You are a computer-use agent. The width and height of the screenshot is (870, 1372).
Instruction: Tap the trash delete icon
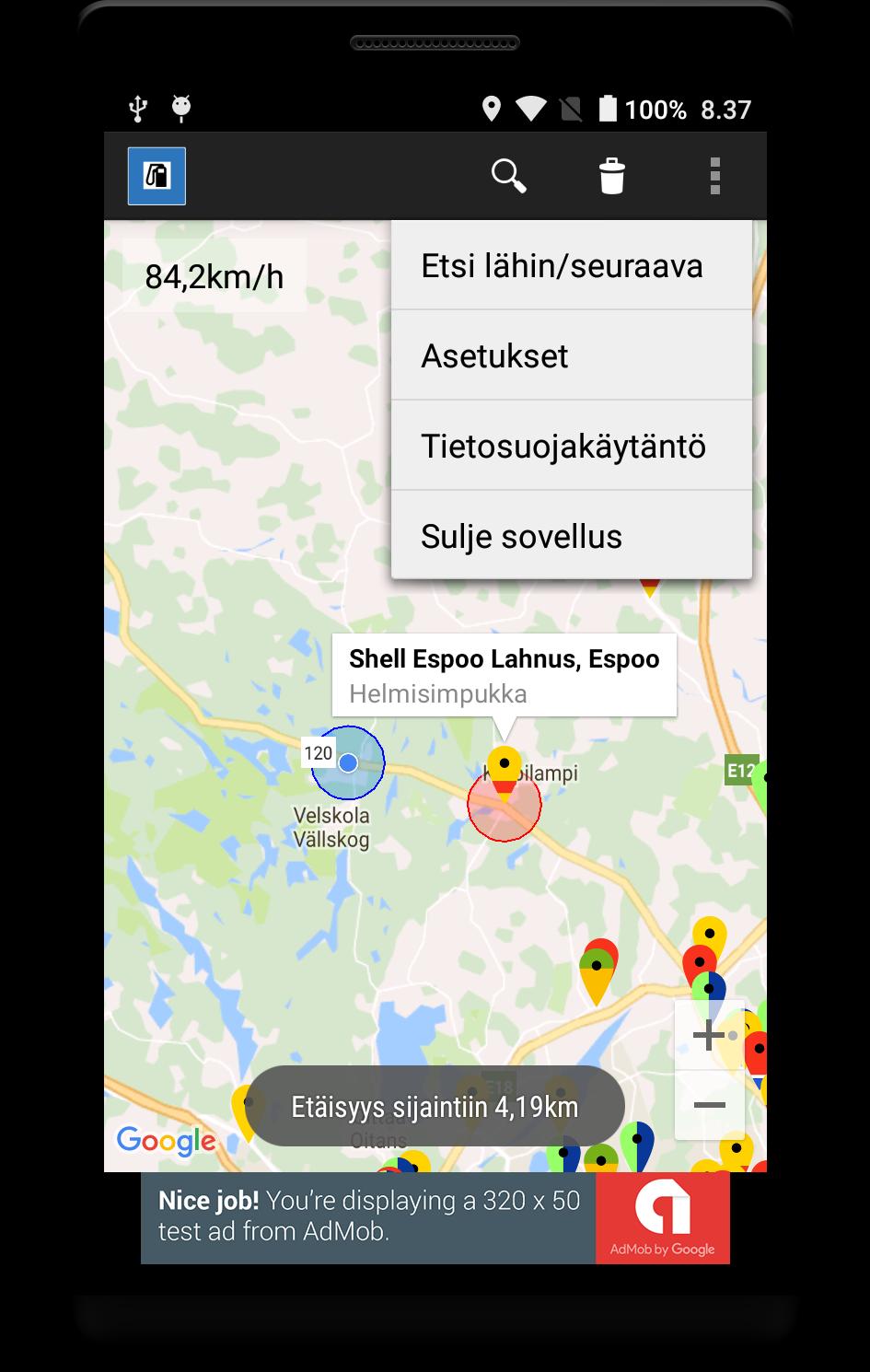[x=611, y=175]
